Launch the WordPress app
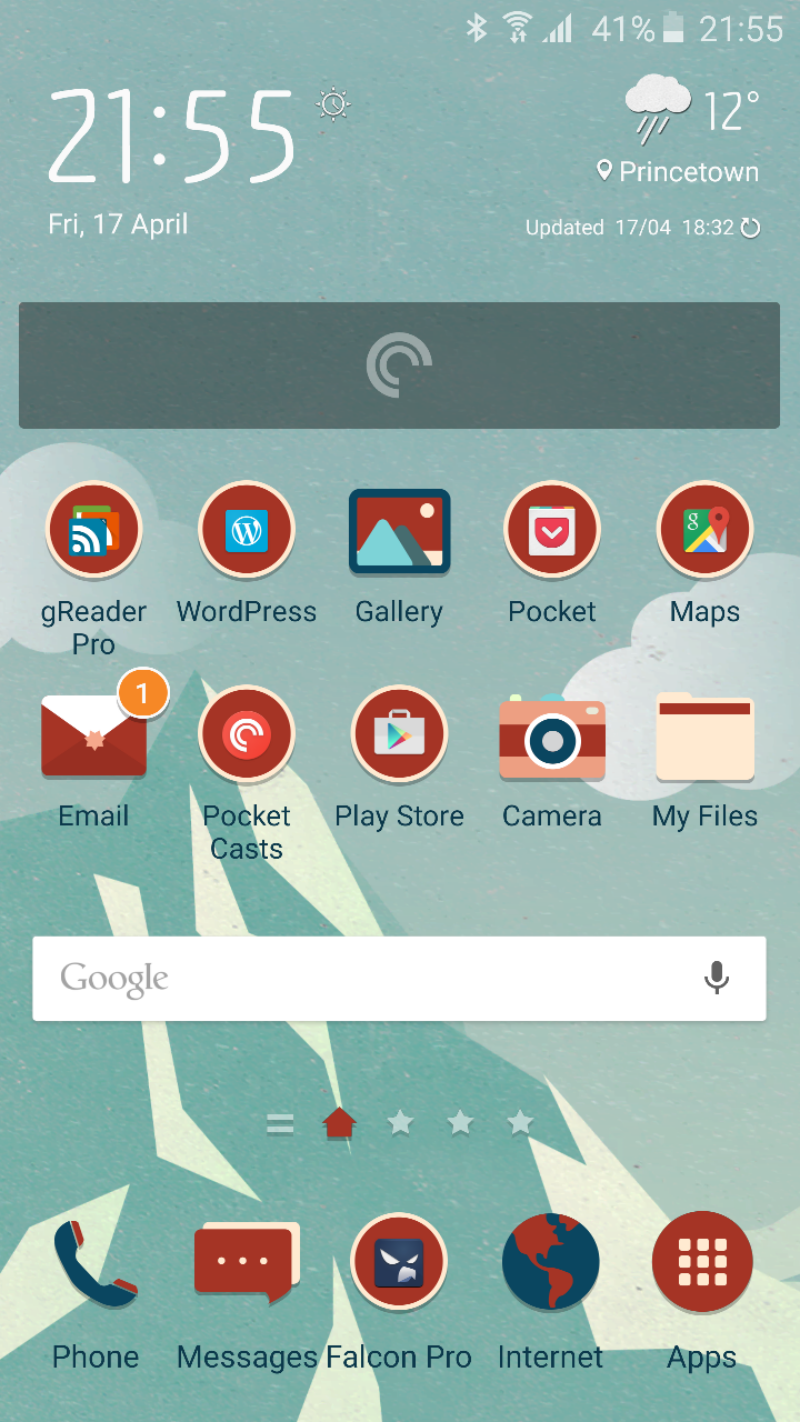This screenshot has height=1422, width=800. click(x=246, y=532)
